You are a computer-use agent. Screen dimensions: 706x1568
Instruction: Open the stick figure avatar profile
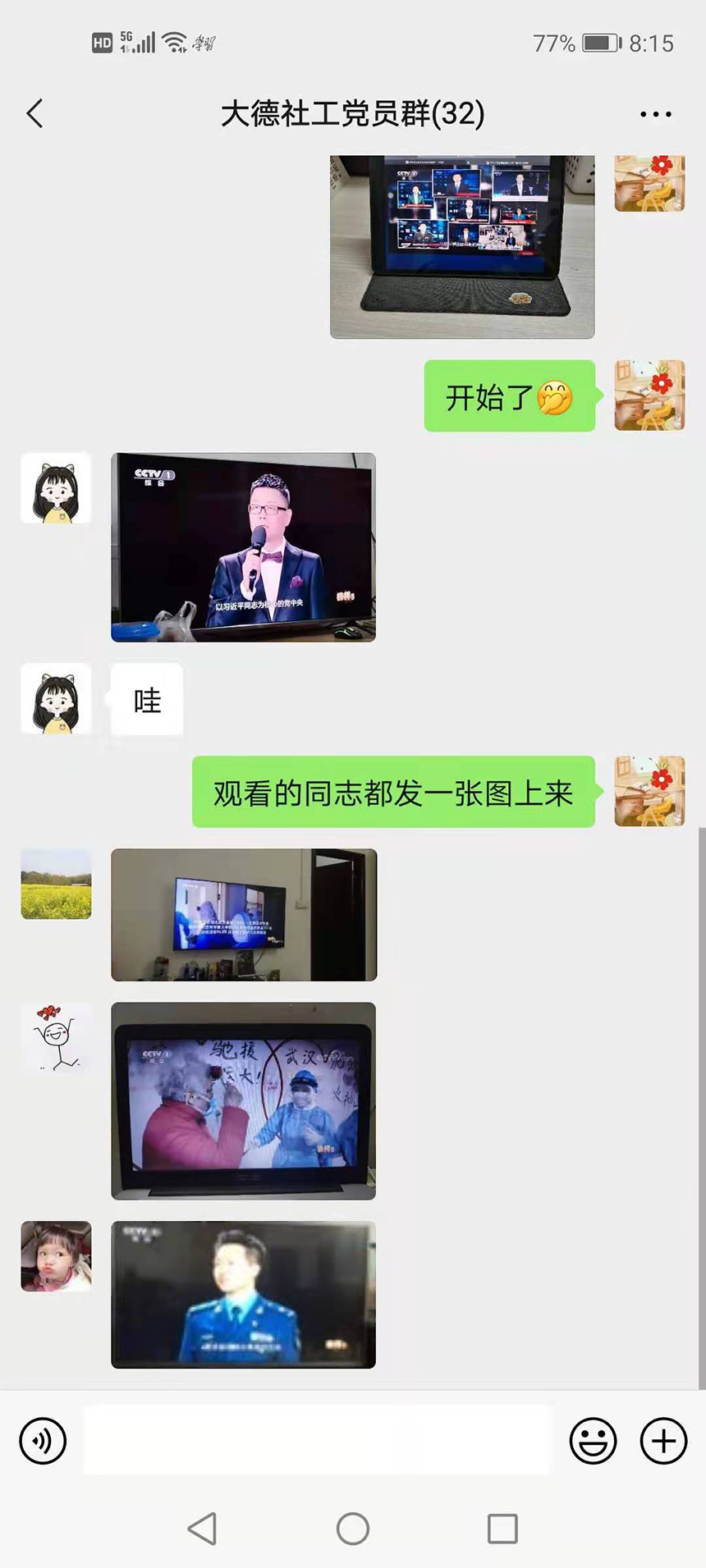click(56, 1038)
